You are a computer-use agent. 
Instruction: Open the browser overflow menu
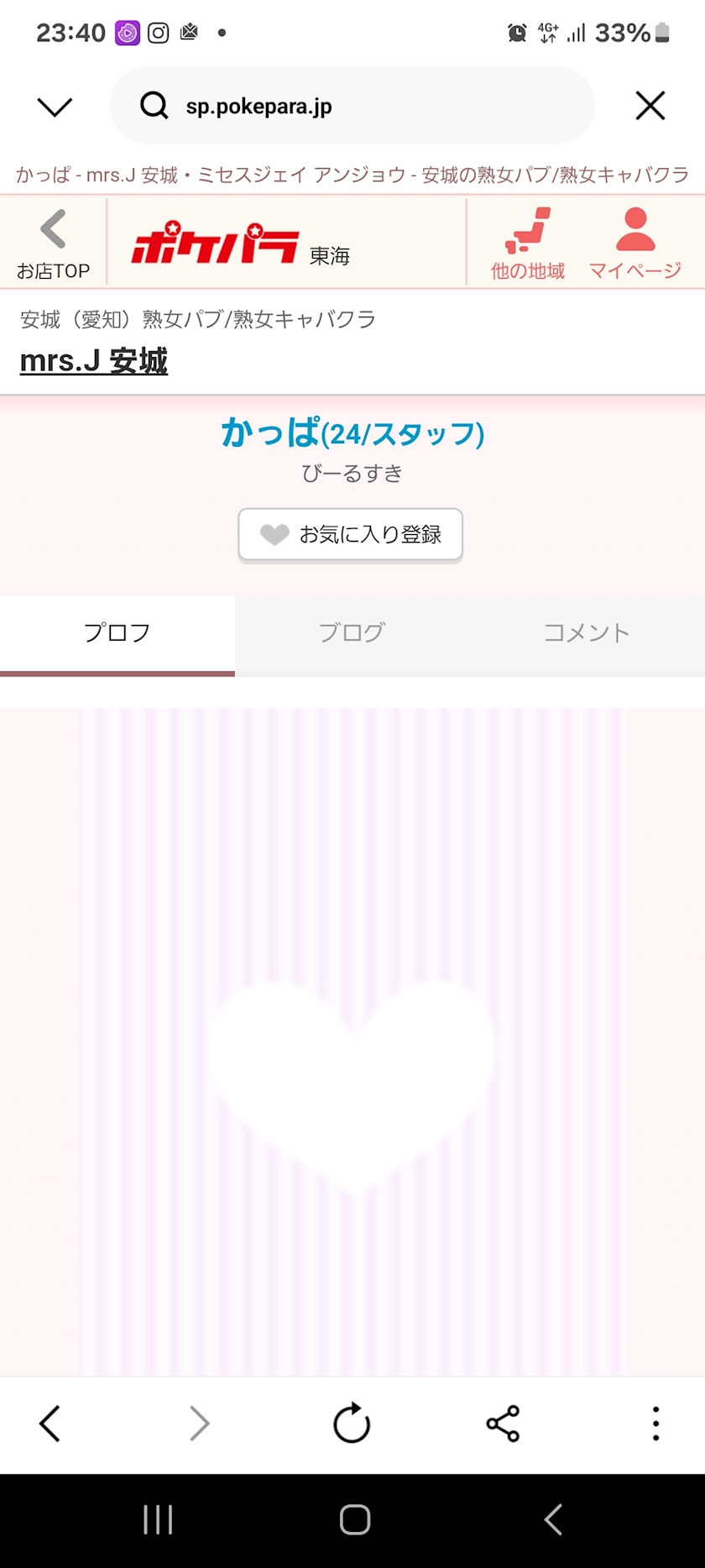(655, 1424)
